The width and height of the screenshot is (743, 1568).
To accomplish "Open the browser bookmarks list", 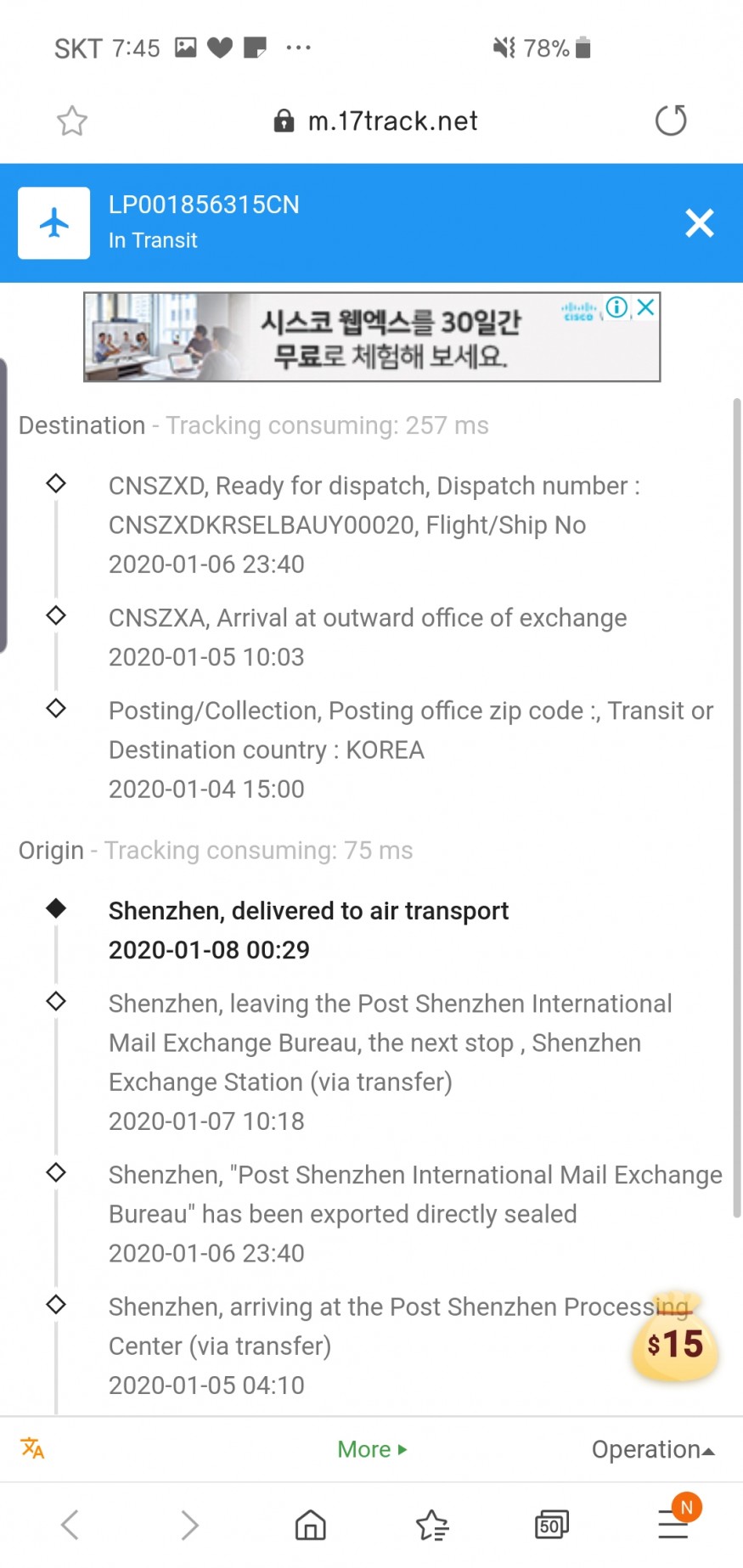I will (x=432, y=1525).
